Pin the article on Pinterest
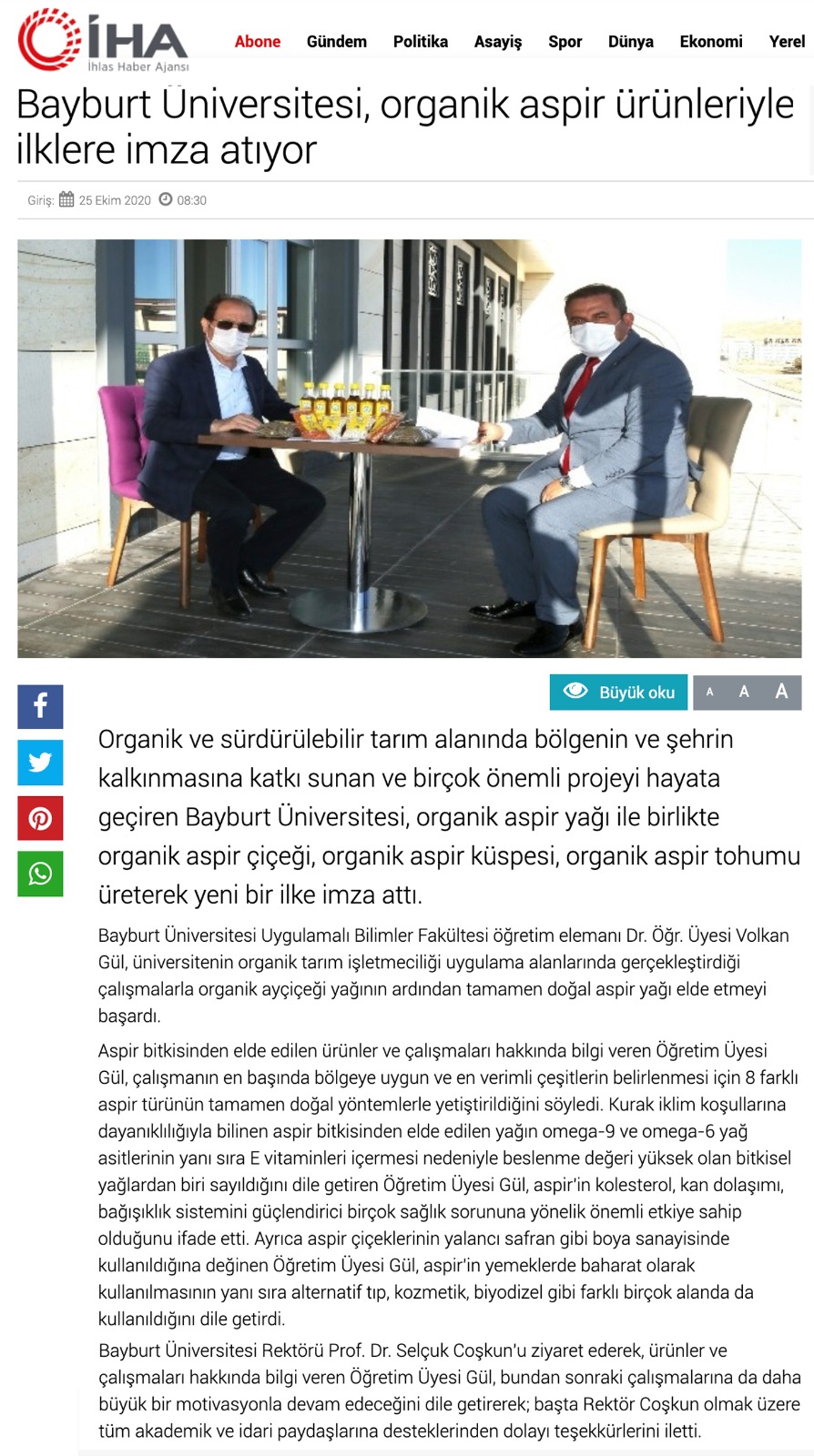The image size is (814, 1456). (40, 818)
